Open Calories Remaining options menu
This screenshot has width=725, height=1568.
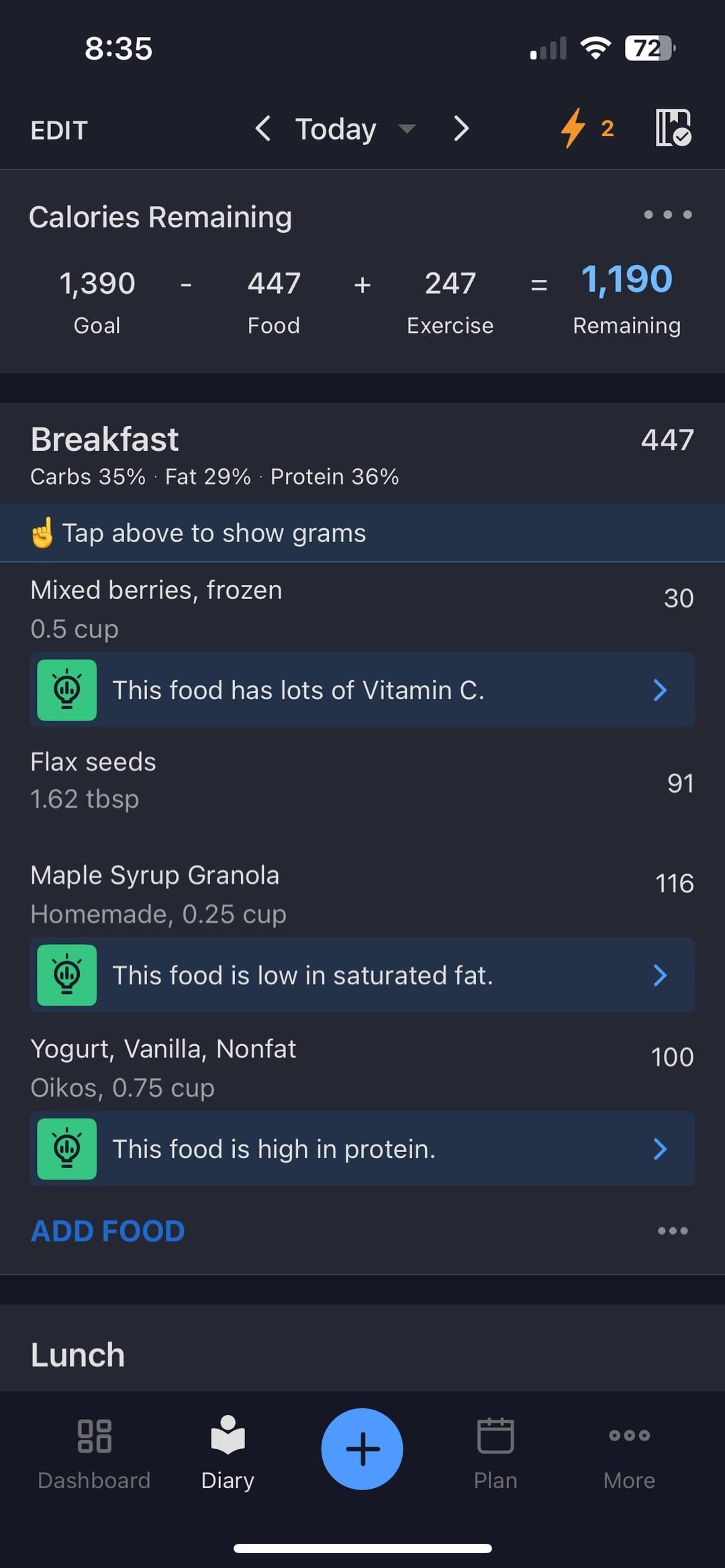point(667,215)
